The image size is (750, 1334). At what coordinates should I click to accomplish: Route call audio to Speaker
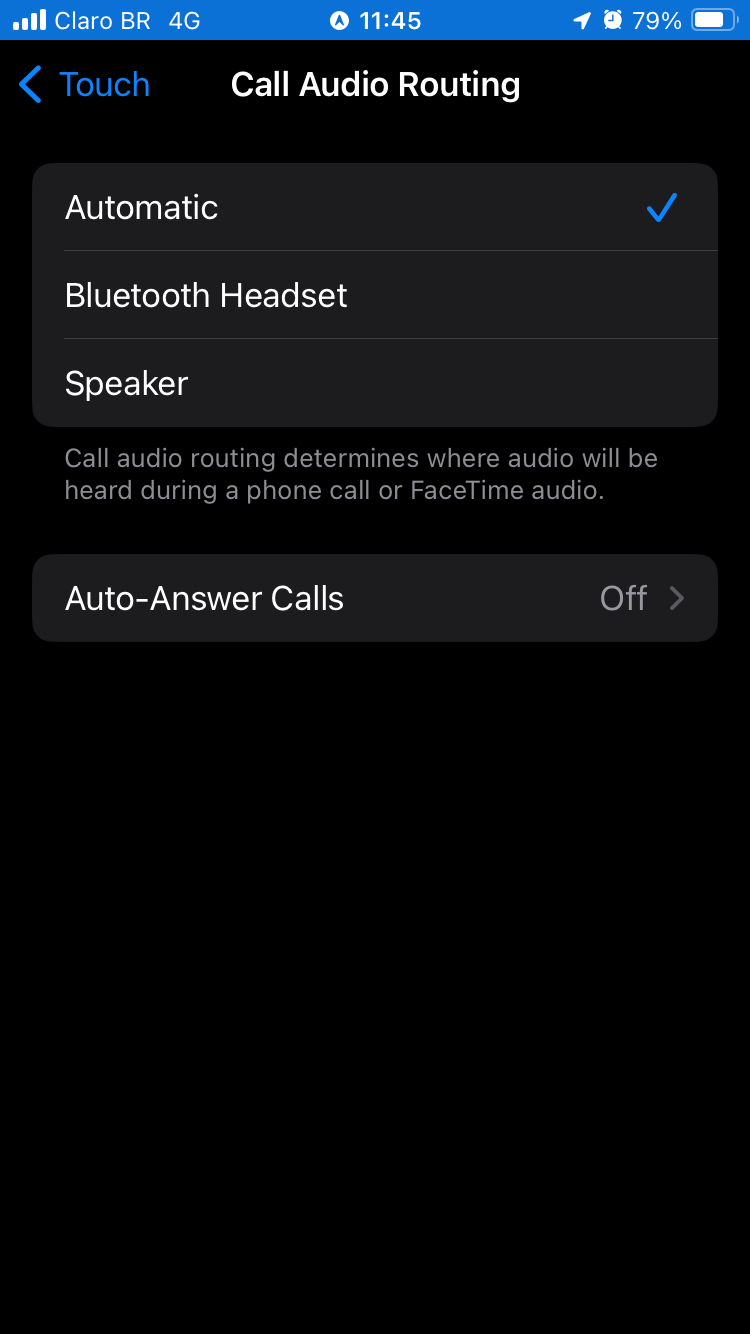(374, 384)
